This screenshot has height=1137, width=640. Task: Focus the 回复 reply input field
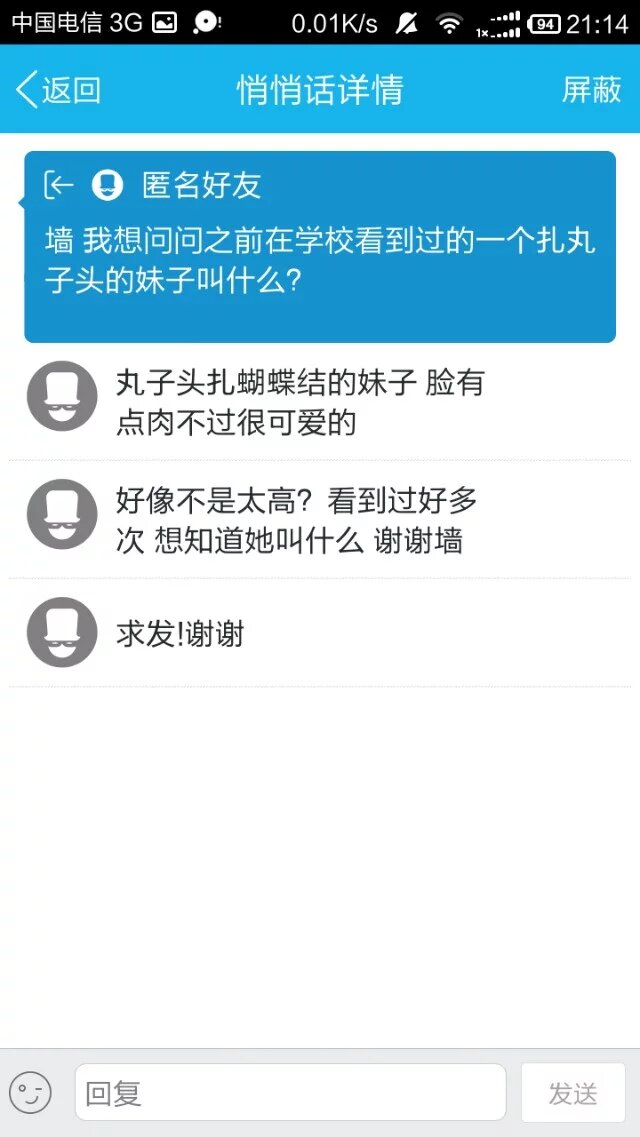coord(290,1092)
